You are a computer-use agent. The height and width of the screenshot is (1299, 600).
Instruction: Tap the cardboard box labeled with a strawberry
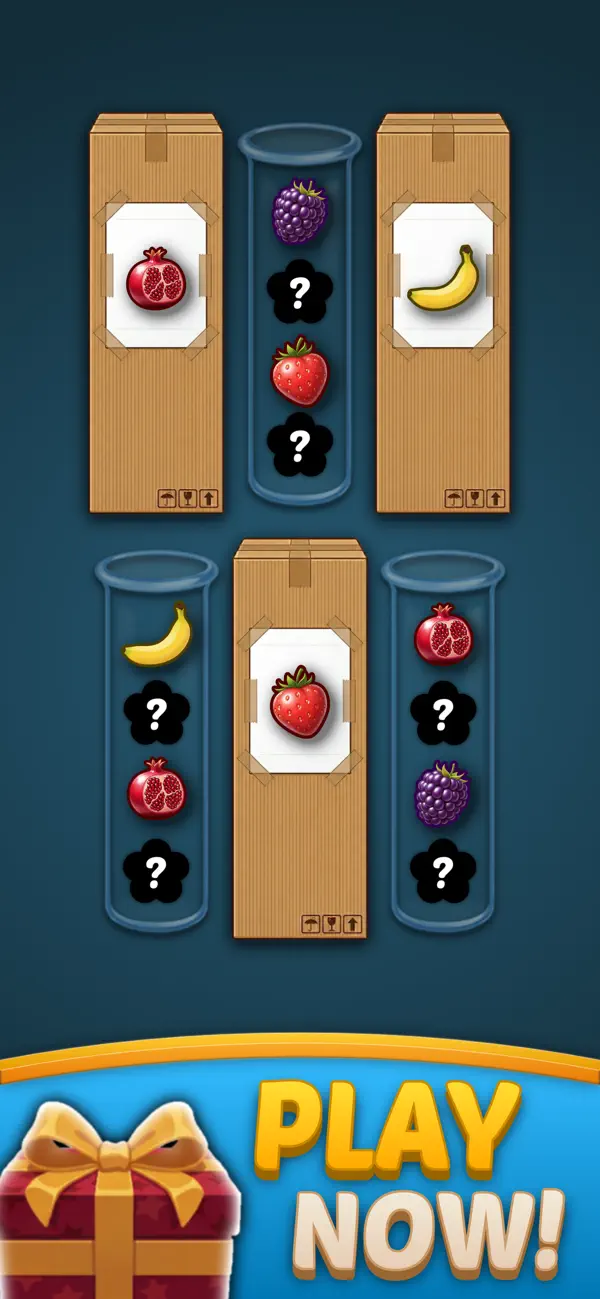coord(300,739)
